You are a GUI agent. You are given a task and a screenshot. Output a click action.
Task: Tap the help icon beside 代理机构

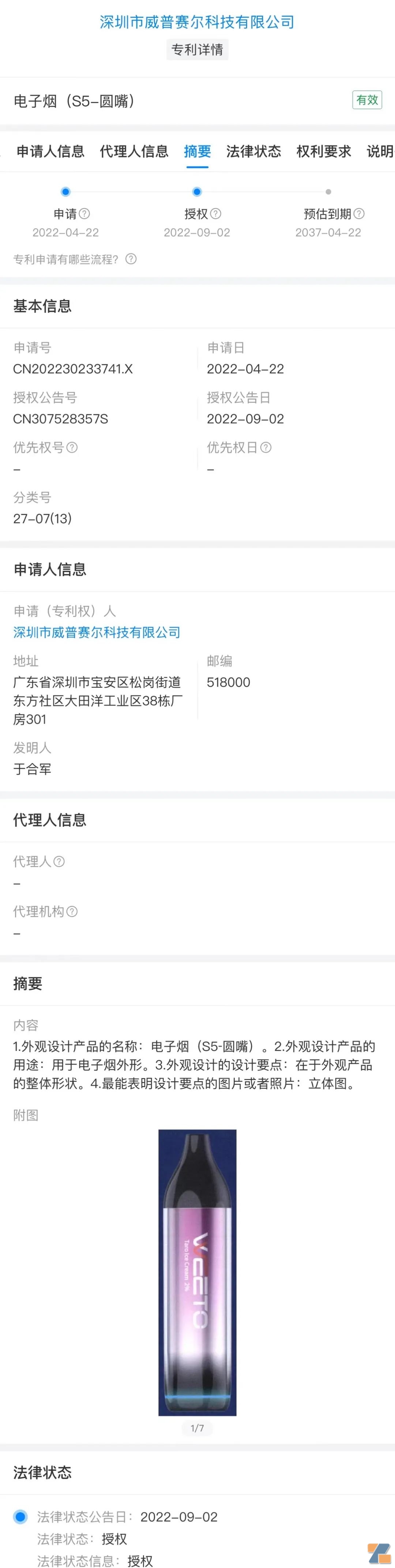tap(72, 911)
